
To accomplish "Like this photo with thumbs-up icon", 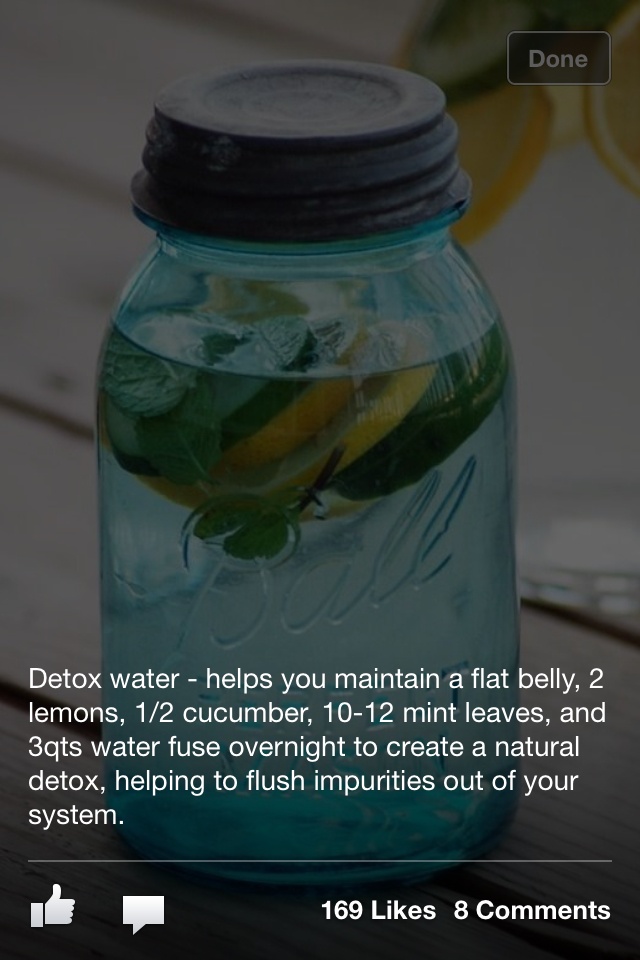I will pos(53,908).
